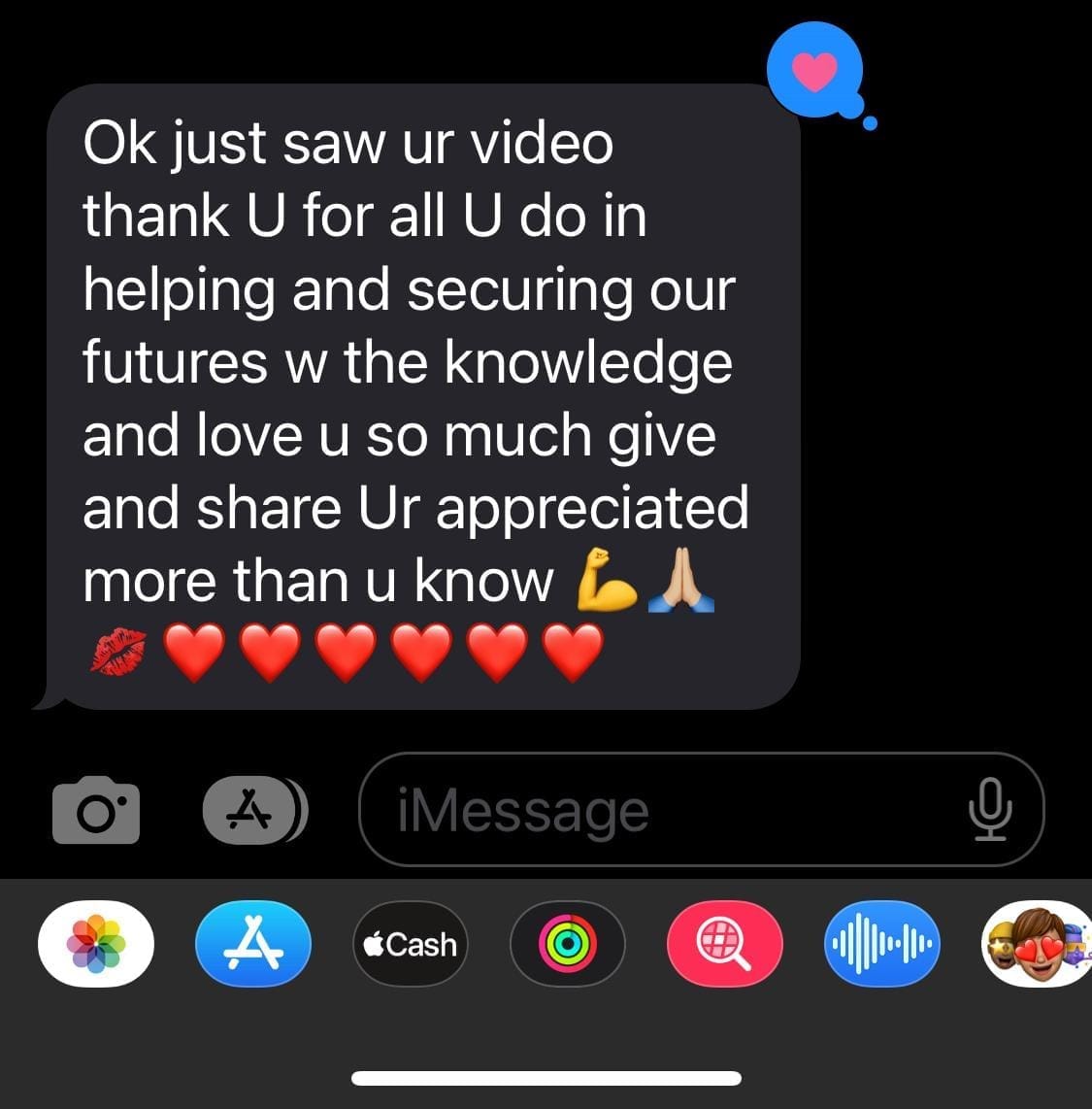Viewport: 1092px width, 1109px height.
Task: Search images with the #images app
Action: (724, 943)
